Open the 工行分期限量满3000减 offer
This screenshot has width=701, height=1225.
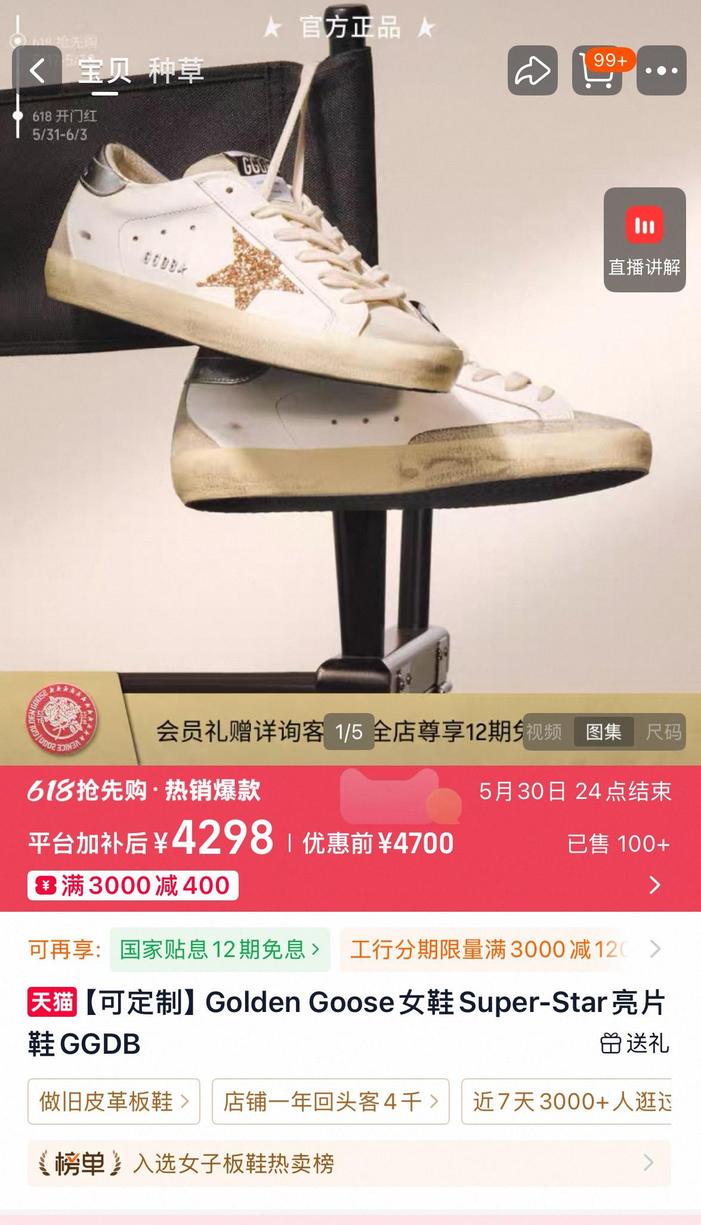490,949
